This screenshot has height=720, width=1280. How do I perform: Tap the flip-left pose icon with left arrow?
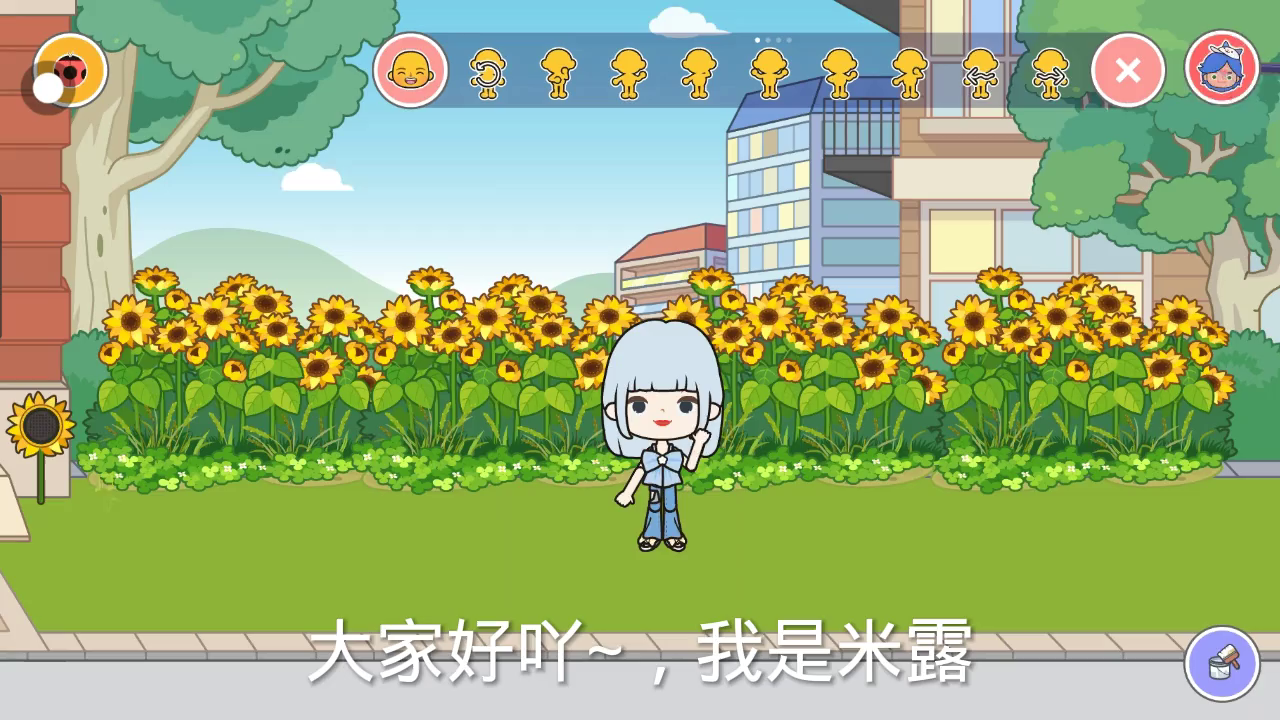(x=980, y=73)
